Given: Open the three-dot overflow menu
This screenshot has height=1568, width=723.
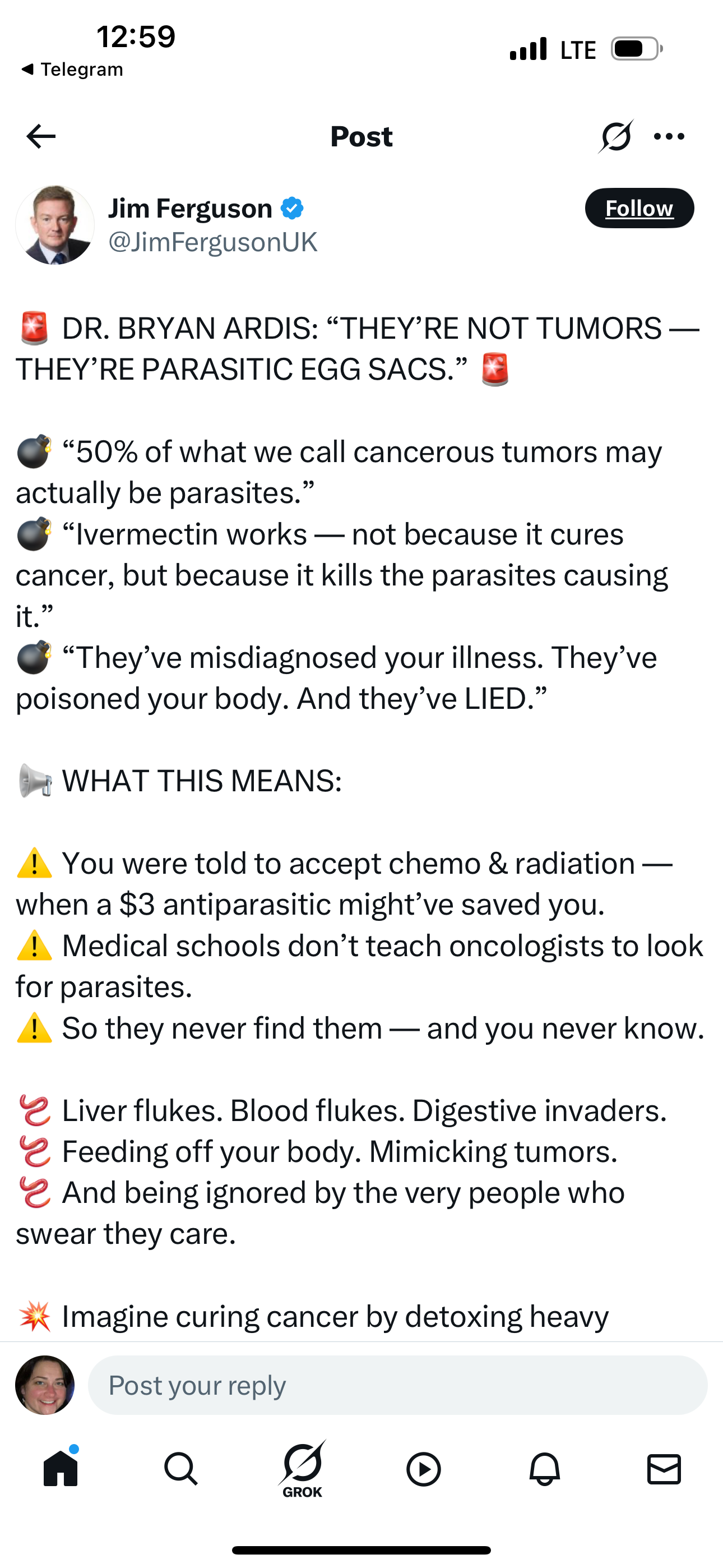Looking at the screenshot, I should (x=669, y=136).
